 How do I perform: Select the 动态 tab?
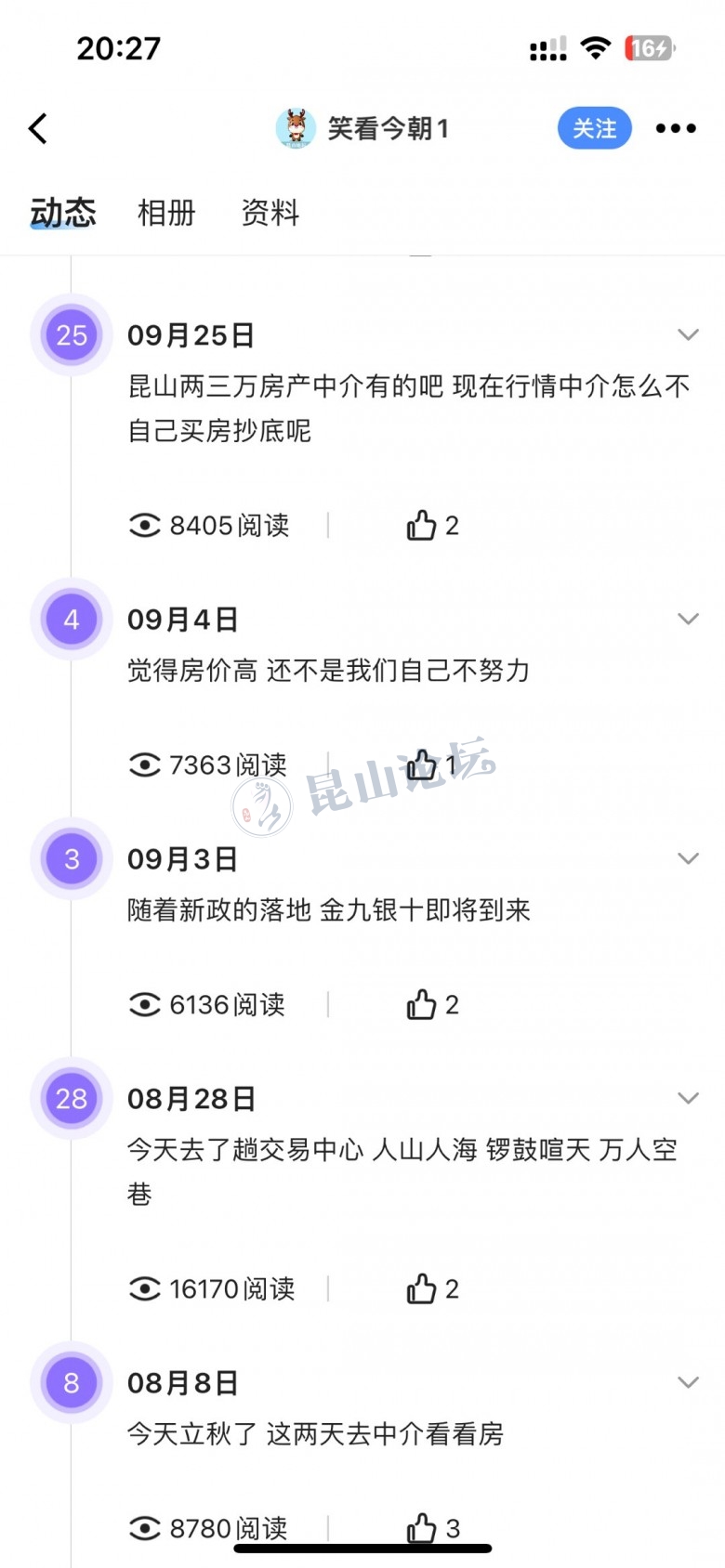click(x=62, y=213)
